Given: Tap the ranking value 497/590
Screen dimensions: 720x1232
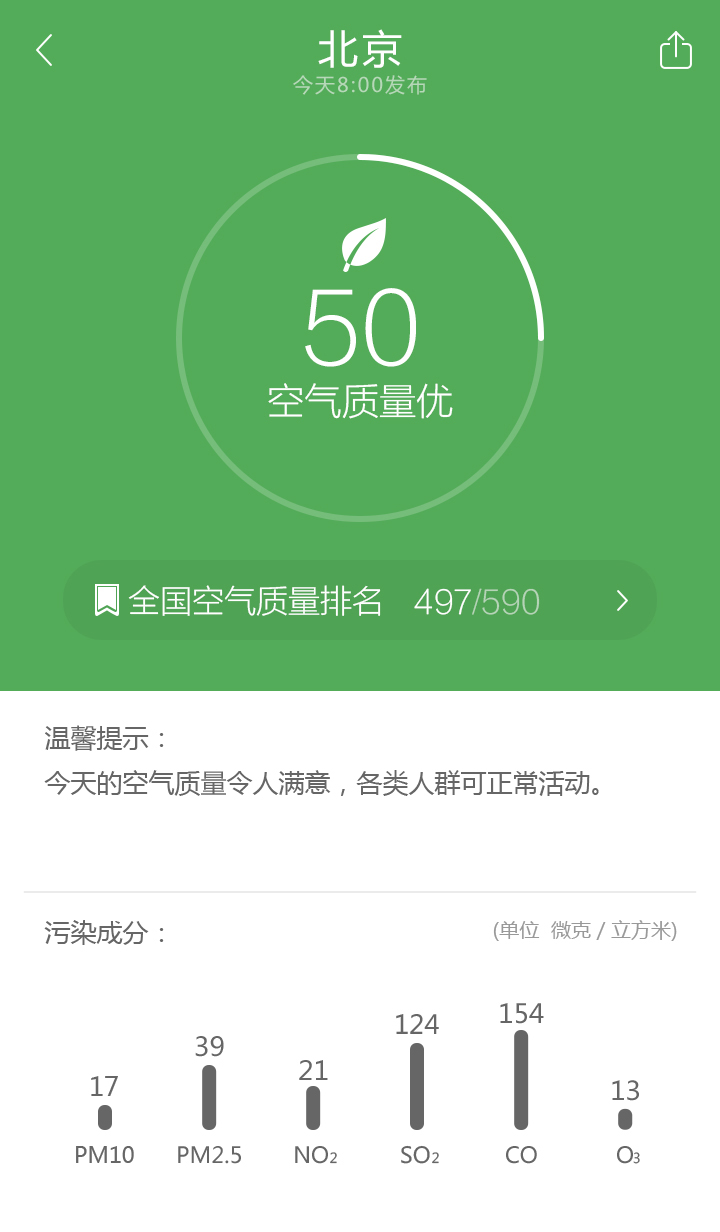Looking at the screenshot, I should pos(476,600).
